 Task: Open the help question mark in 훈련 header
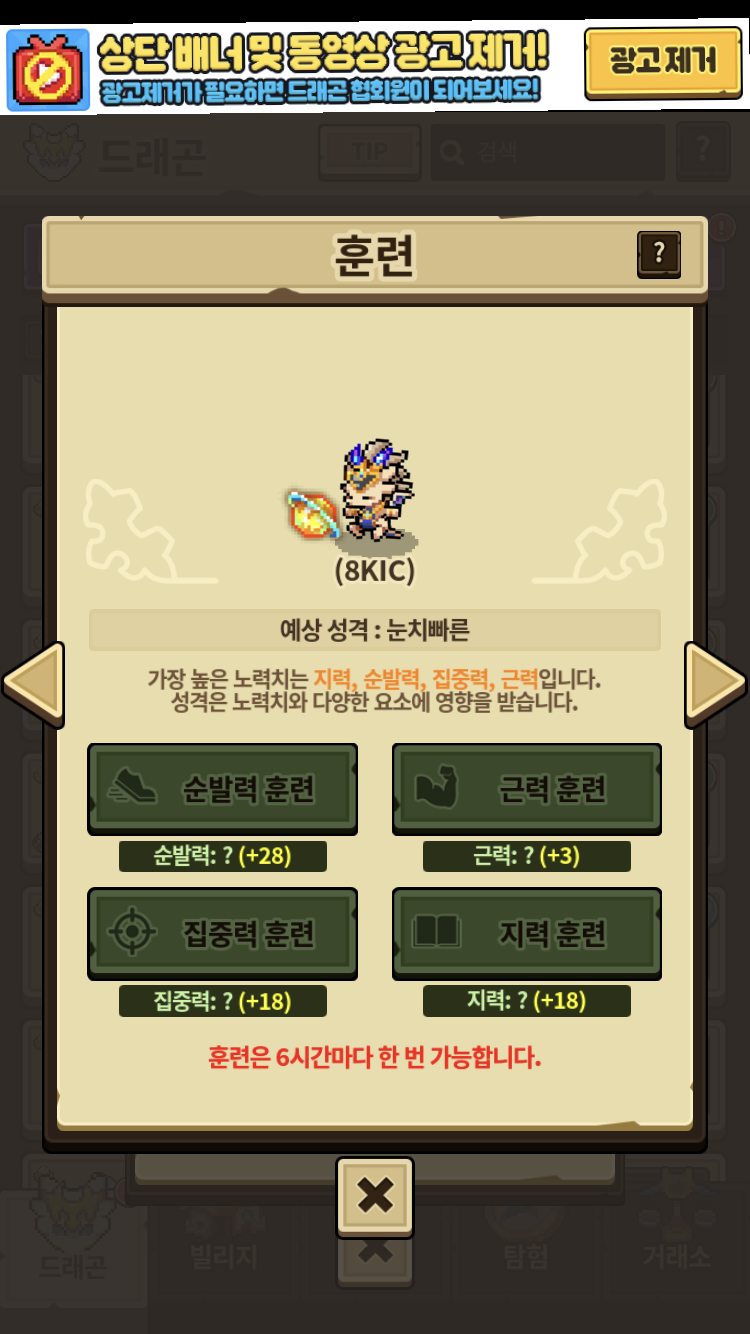click(x=658, y=254)
